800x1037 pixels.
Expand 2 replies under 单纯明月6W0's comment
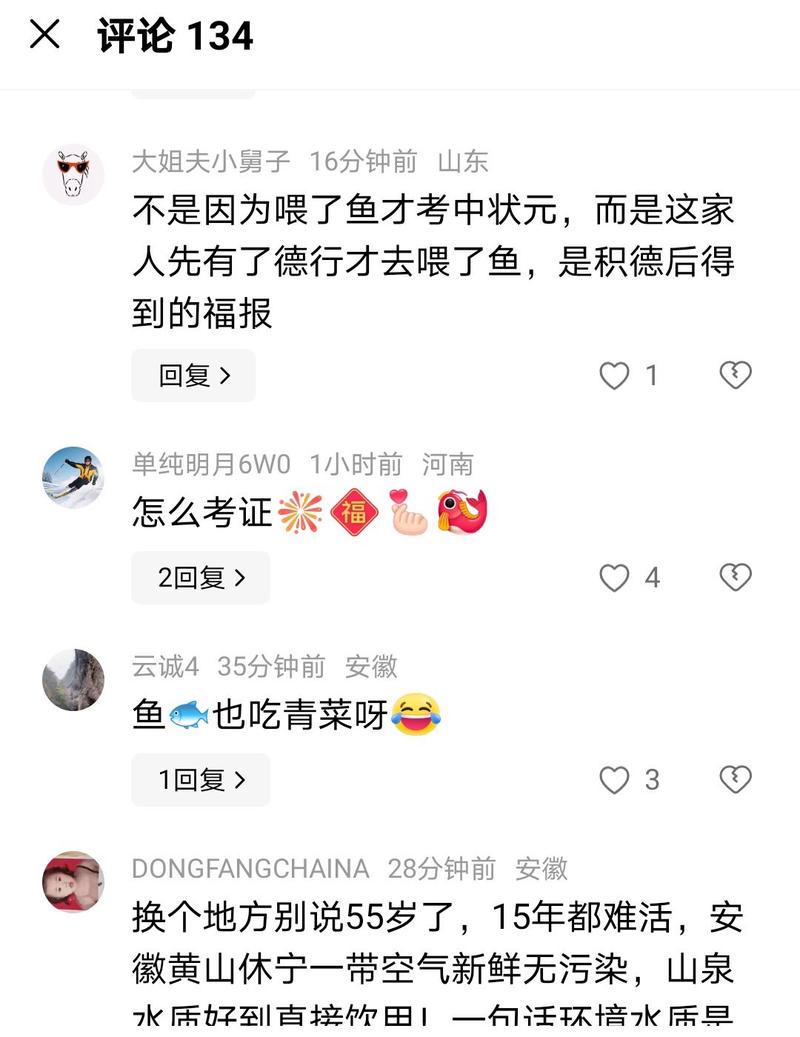200,578
